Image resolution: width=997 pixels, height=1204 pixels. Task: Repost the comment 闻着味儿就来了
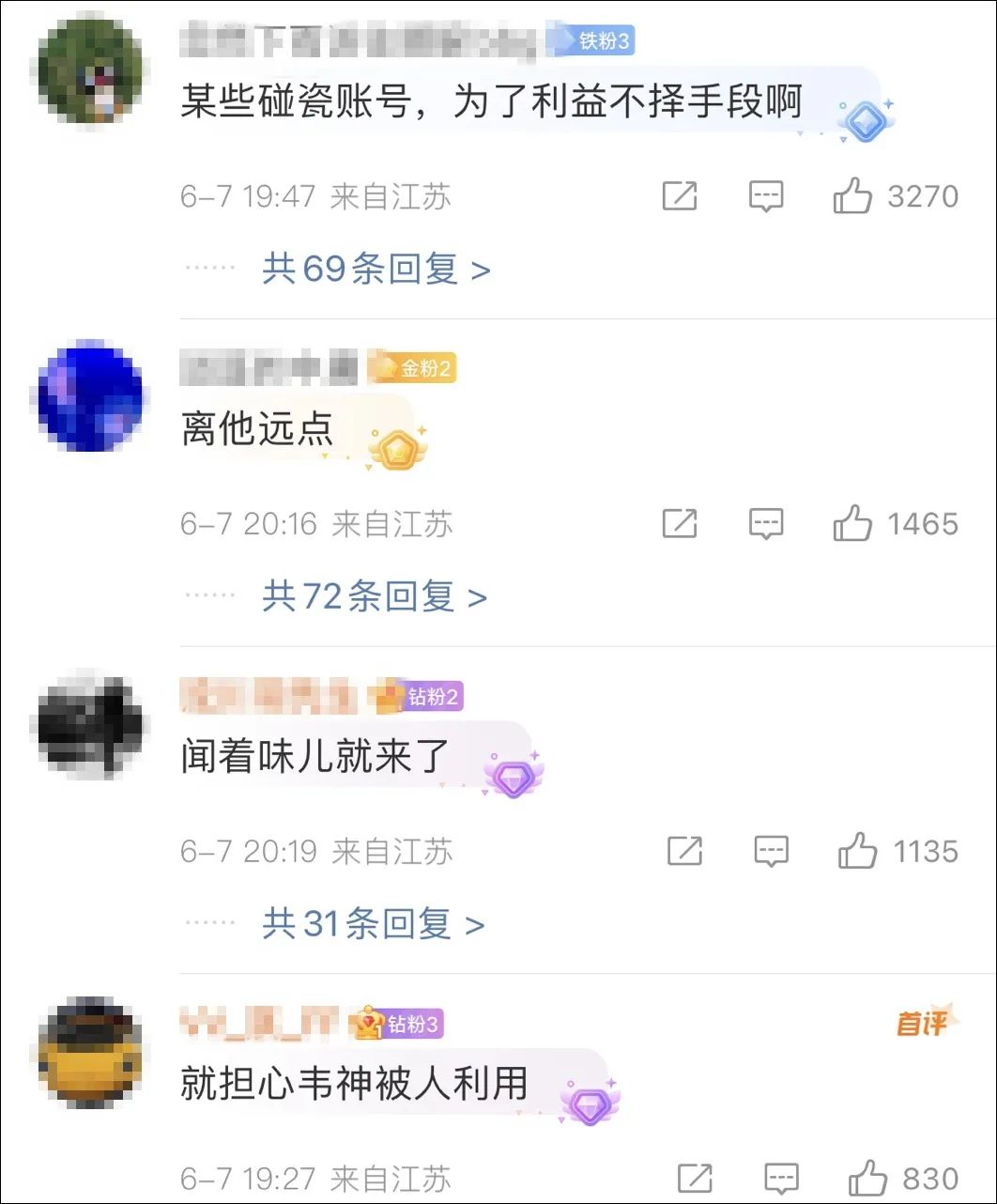pyautogui.click(x=684, y=852)
